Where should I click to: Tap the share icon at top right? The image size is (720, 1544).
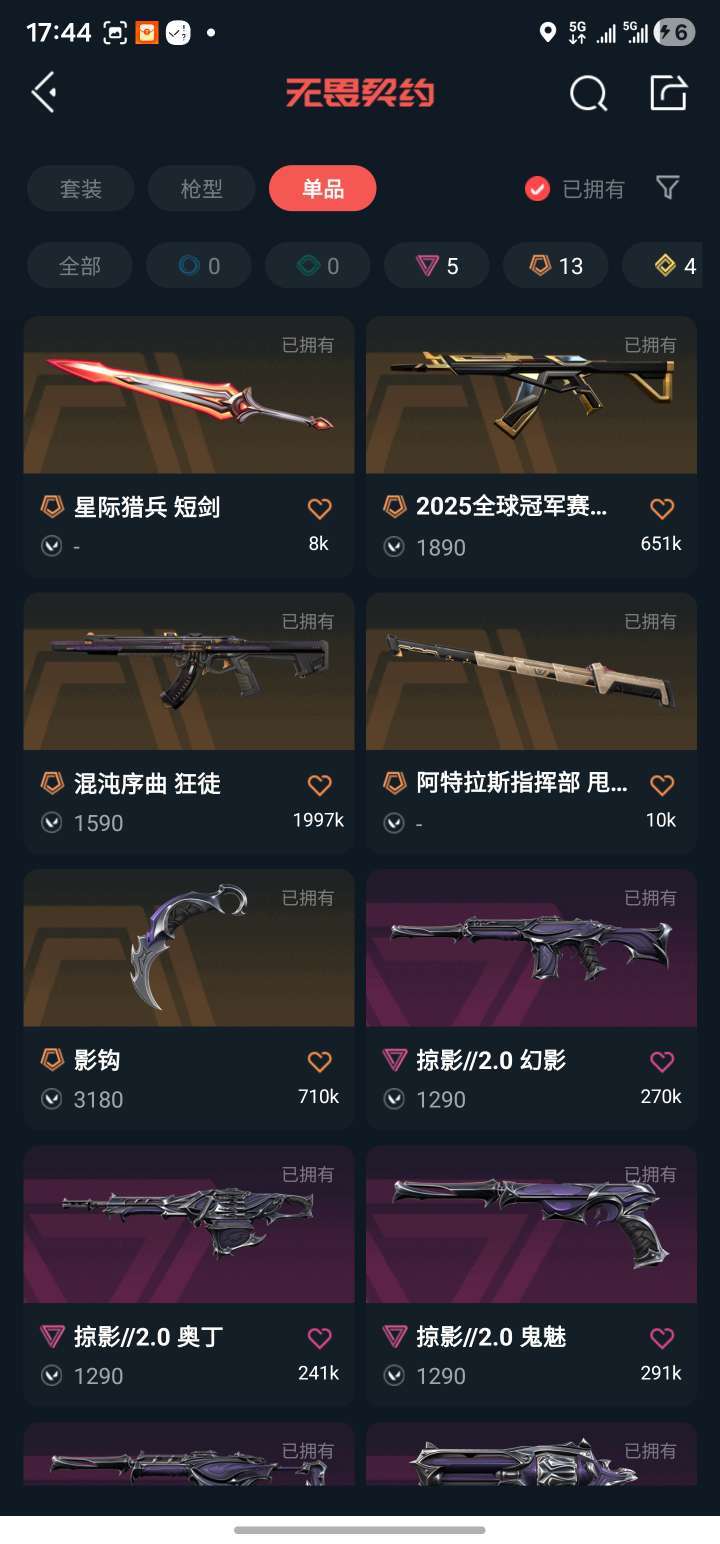pos(669,93)
